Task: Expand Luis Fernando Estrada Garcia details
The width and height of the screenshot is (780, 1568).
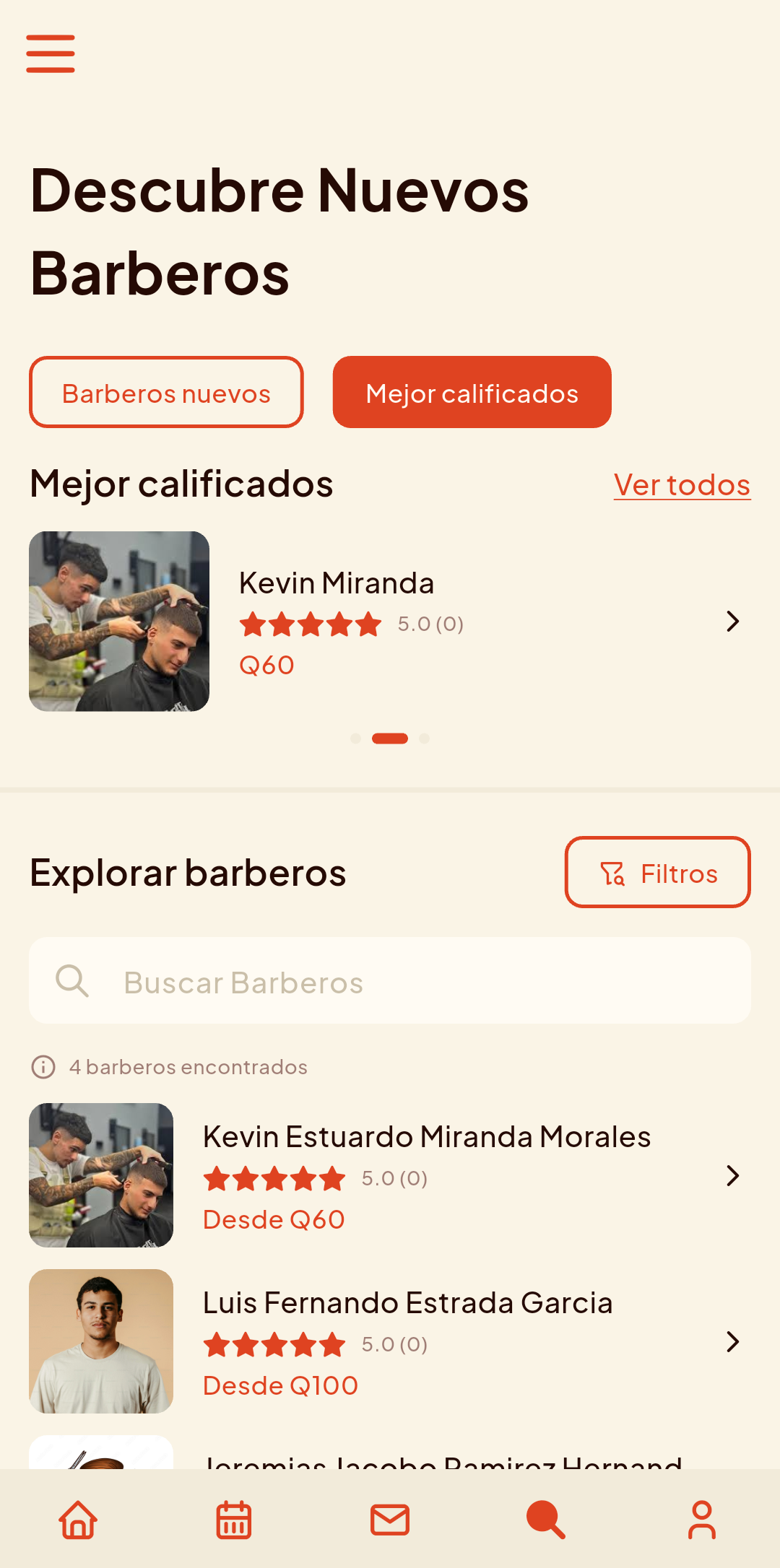Action: [732, 1342]
